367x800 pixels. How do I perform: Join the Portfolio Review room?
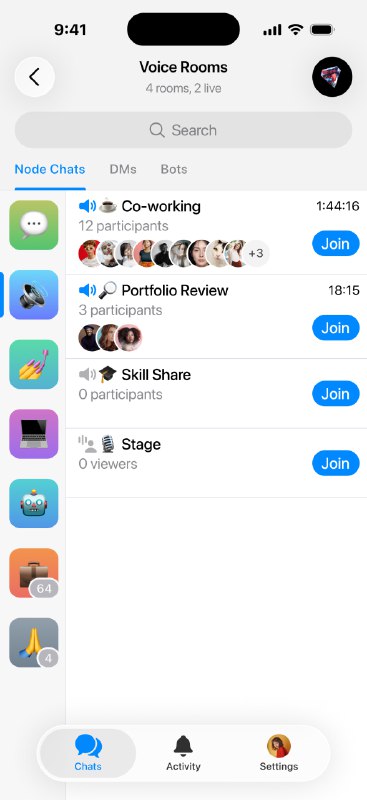[335, 328]
